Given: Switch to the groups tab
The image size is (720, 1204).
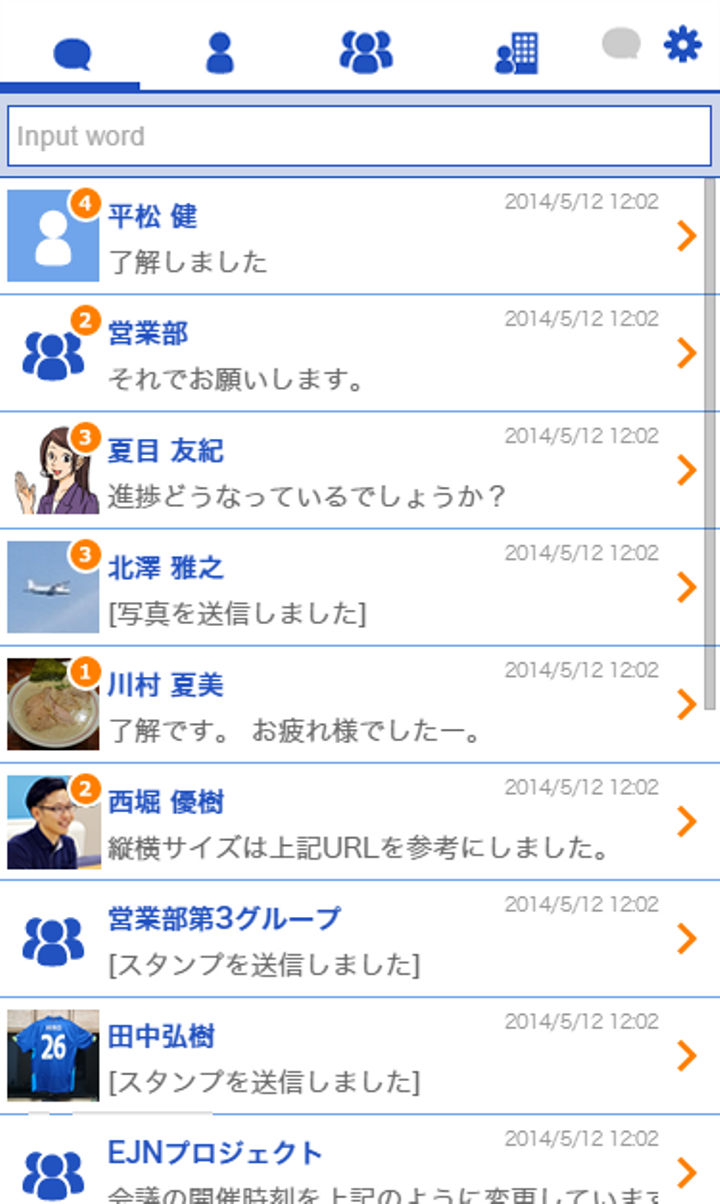Looking at the screenshot, I should [x=366, y=50].
